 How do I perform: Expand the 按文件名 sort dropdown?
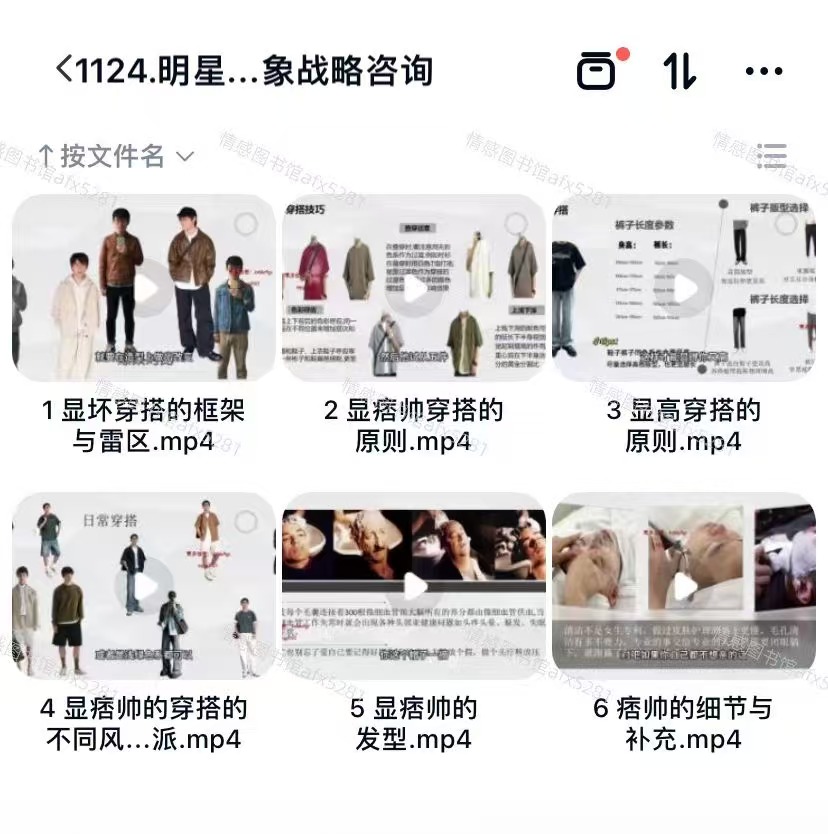(x=116, y=156)
